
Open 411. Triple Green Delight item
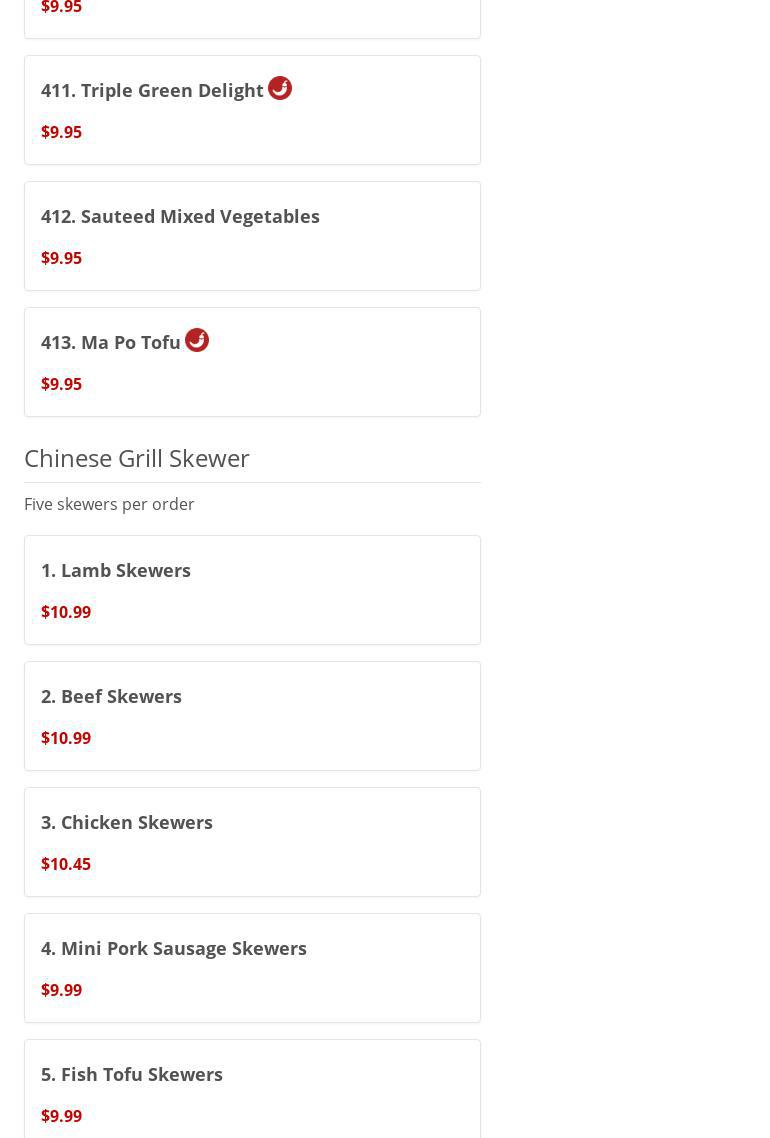click(252, 110)
